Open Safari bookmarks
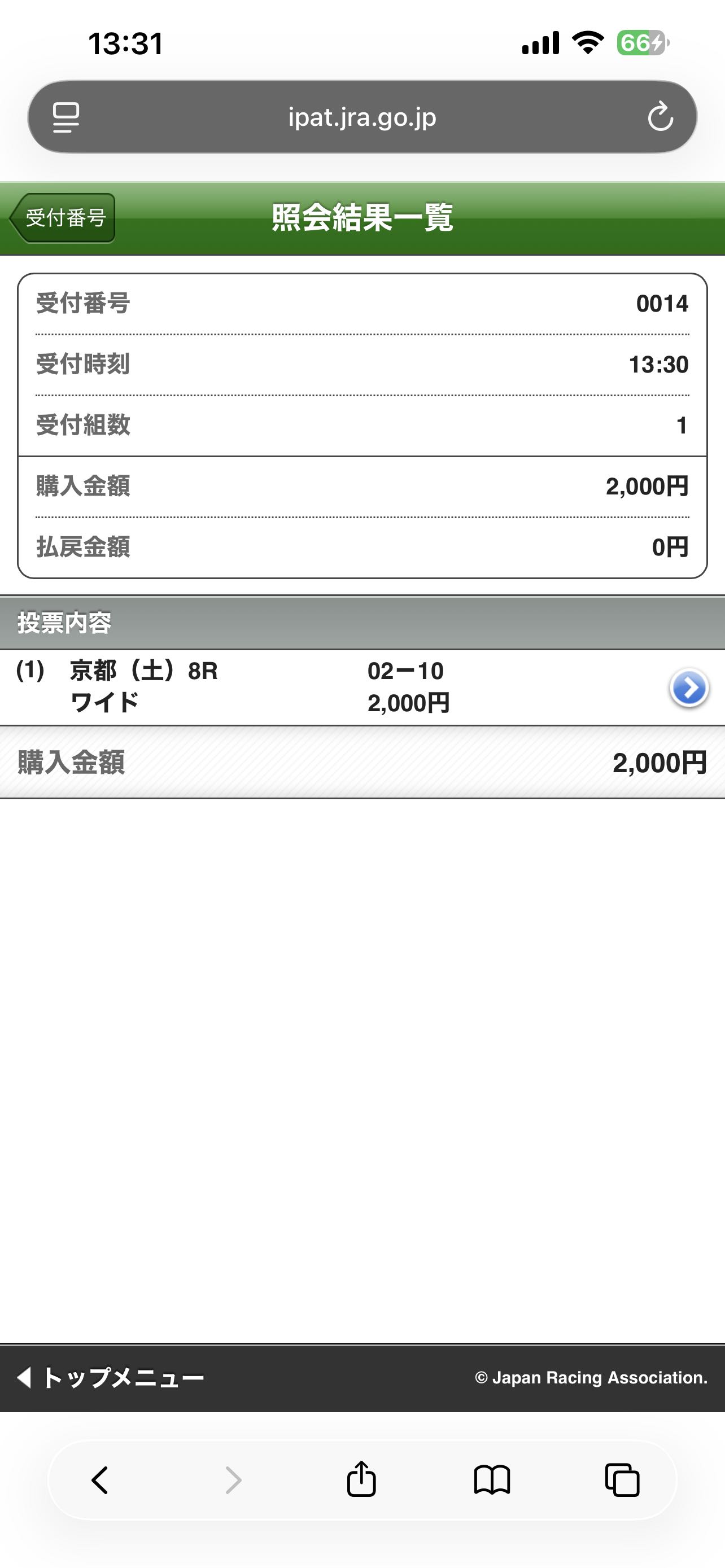The width and height of the screenshot is (725, 1568). pyautogui.click(x=492, y=1480)
